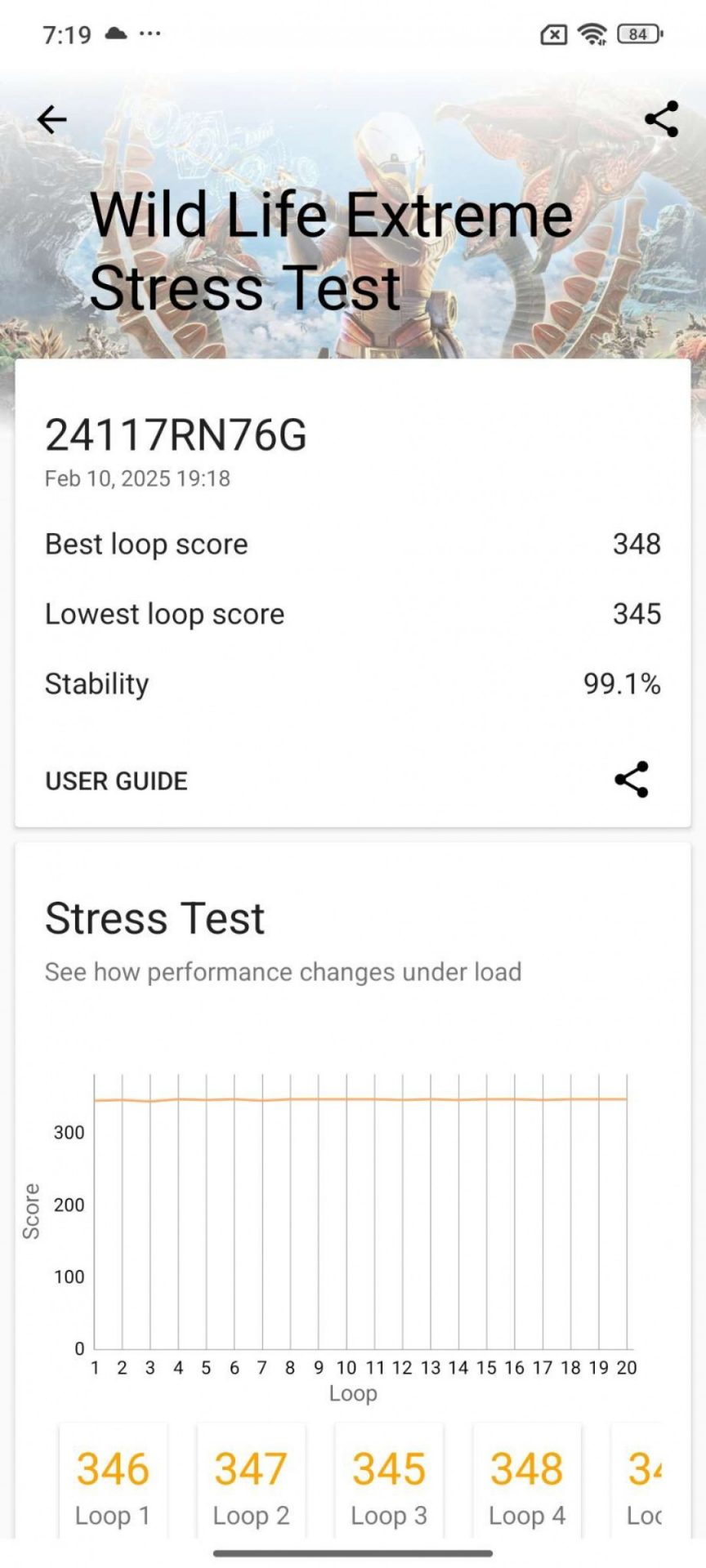Viewport: 706px width, 1568px height.
Task: Open the USER GUIDE
Action: coord(116,781)
